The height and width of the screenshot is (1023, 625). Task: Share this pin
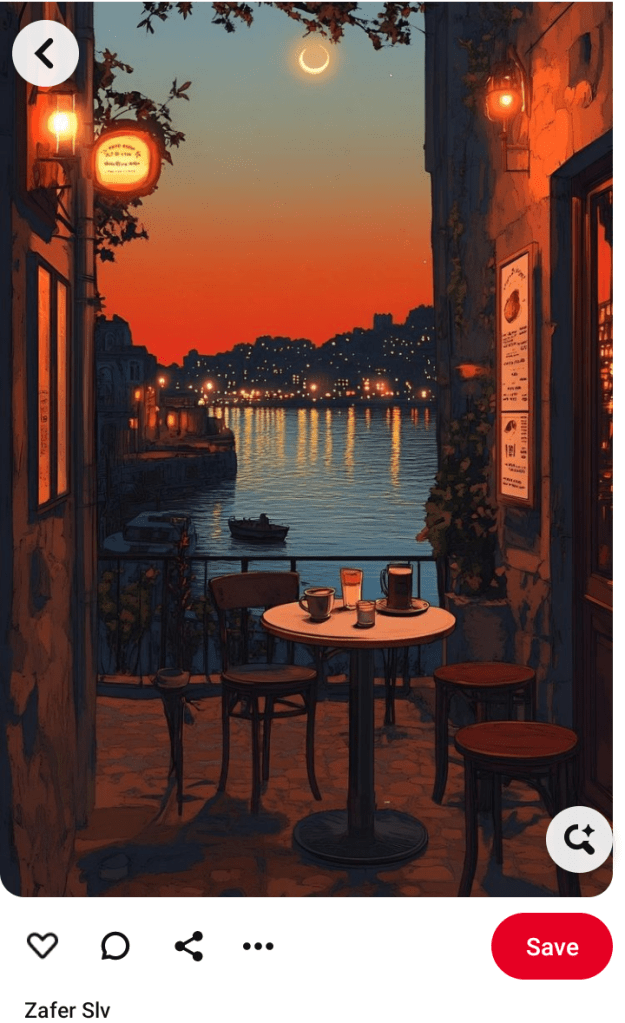coord(188,946)
